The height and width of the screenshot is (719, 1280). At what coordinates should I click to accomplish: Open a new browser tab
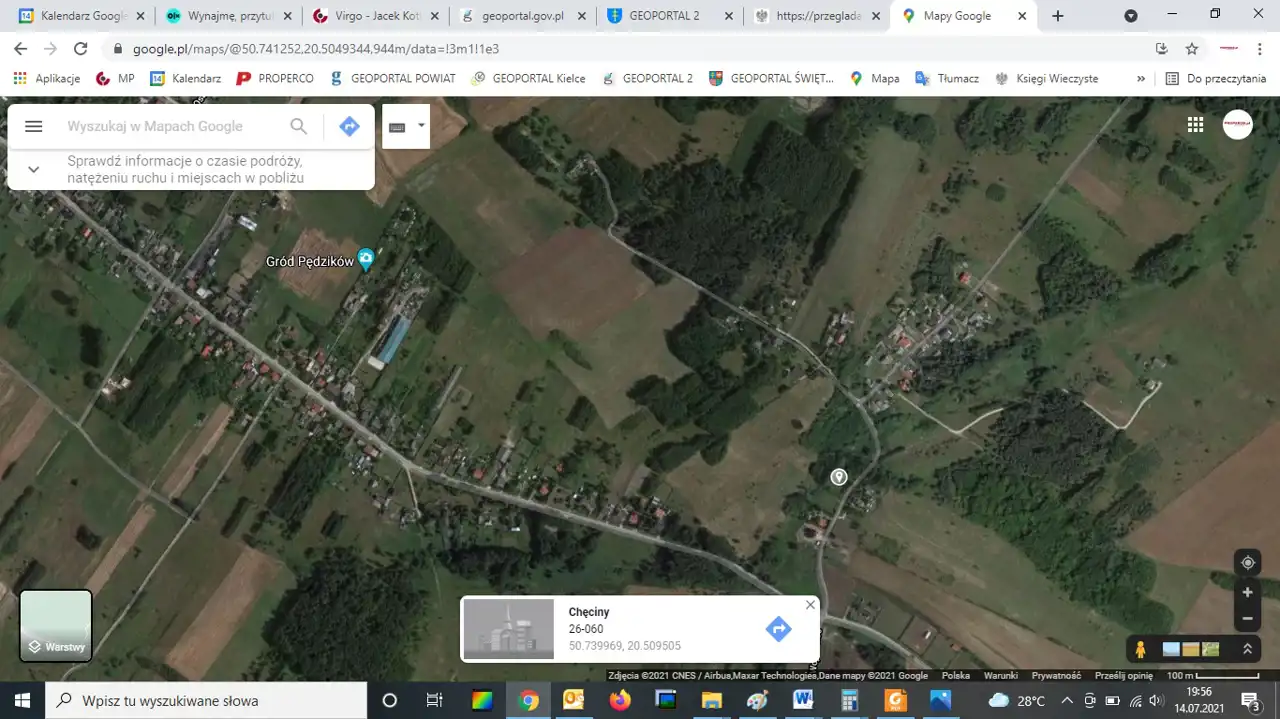[x=1058, y=16]
